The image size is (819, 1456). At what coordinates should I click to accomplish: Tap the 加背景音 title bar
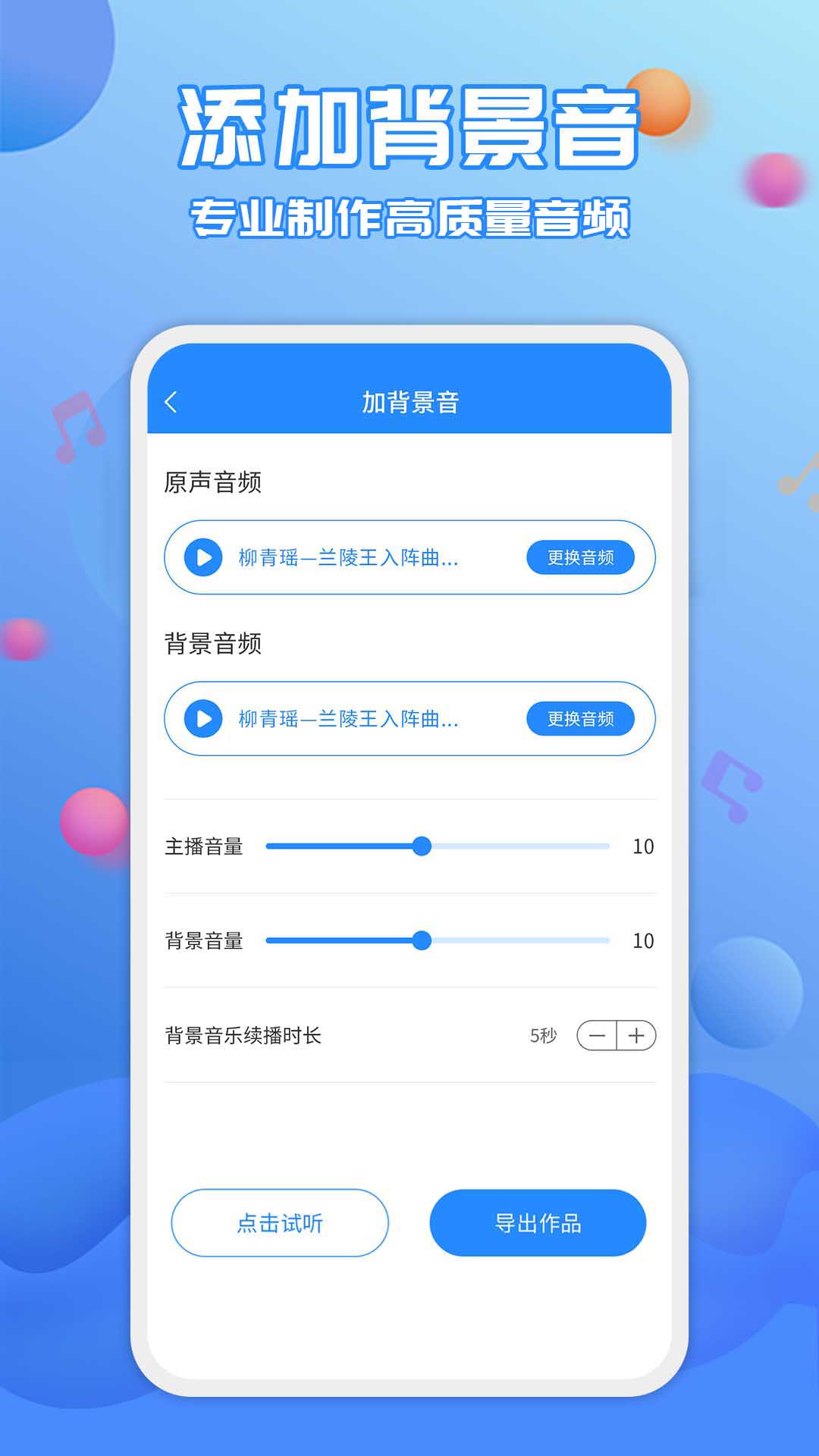[409, 402]
